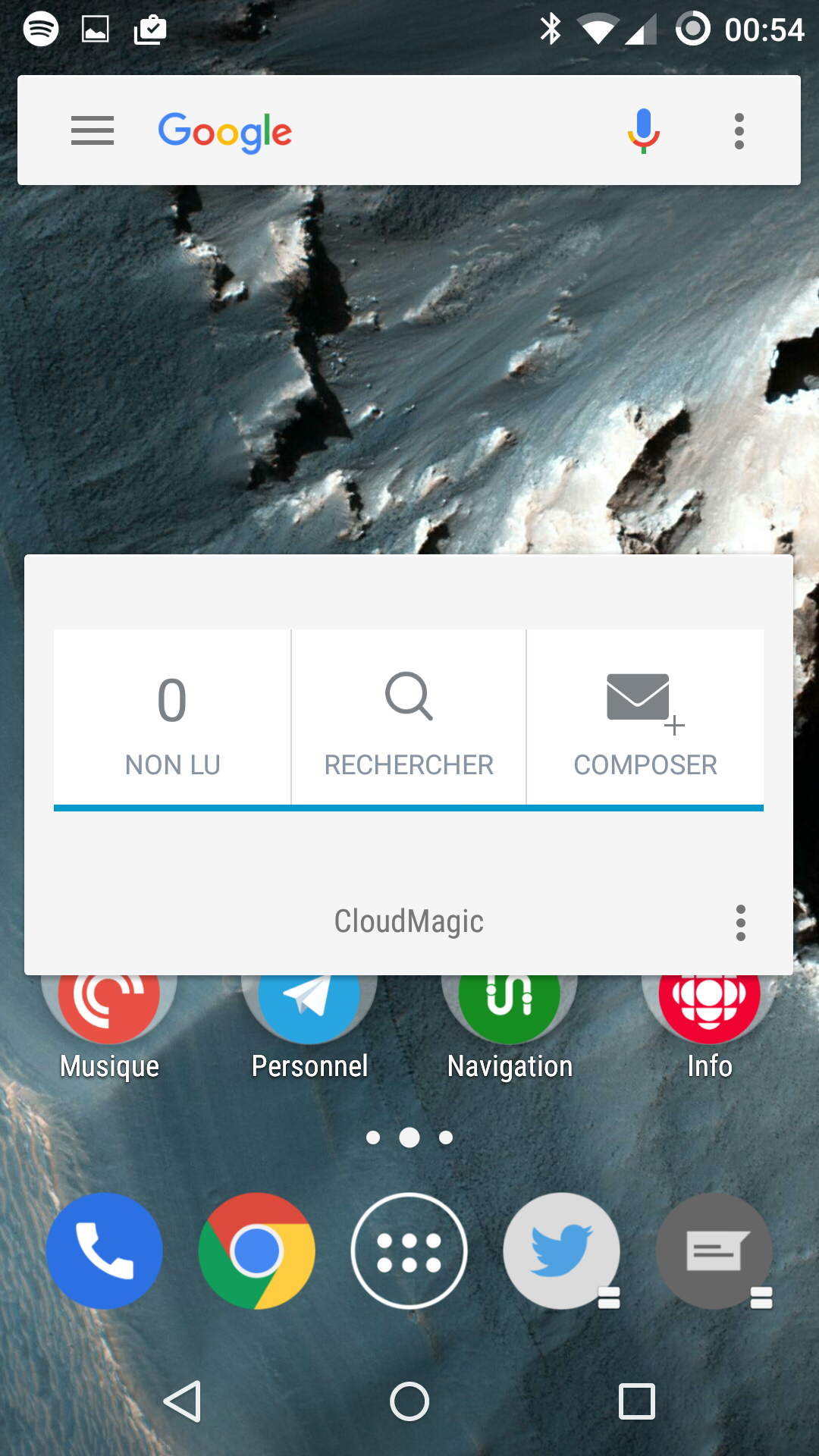The width and height of the screenshot is (819, 1456).
Task: Tap the system back button
Action: [x=183, y=1401]
